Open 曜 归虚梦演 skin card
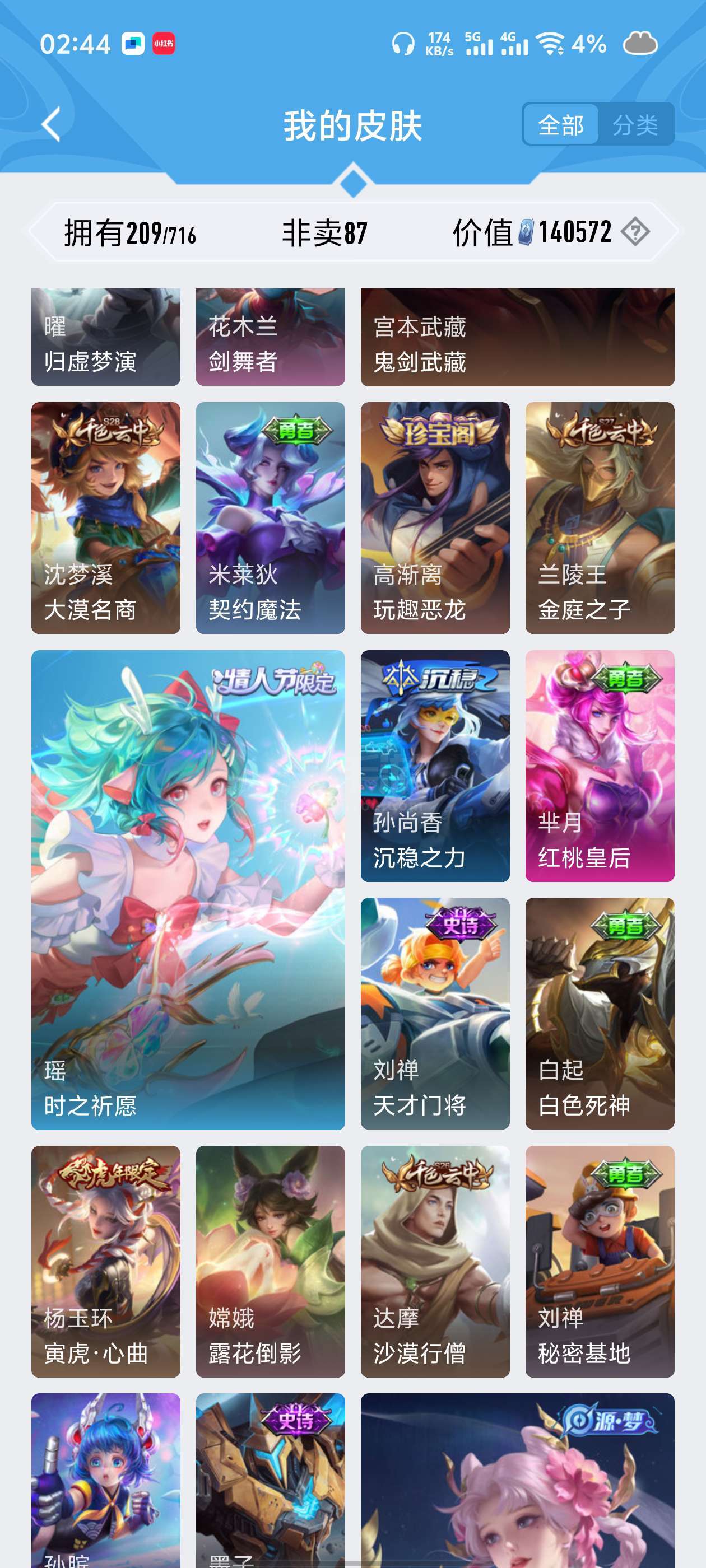This screenshot has height=1568, width=706. pyautogui.click(x=106, y=337)
